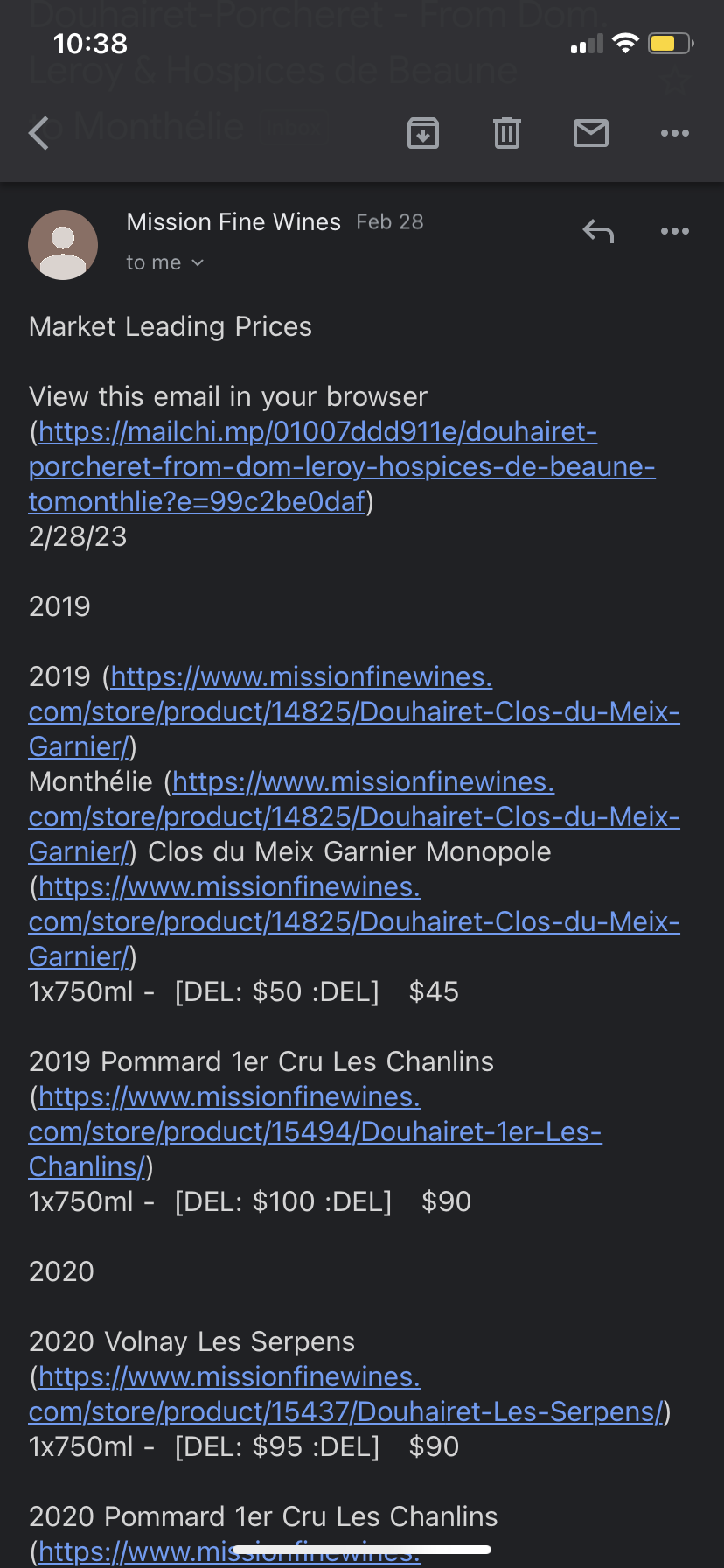Screen dimensions: 724x1568
Task: Expand the "to me" recipient details
Action: [165, 262]
